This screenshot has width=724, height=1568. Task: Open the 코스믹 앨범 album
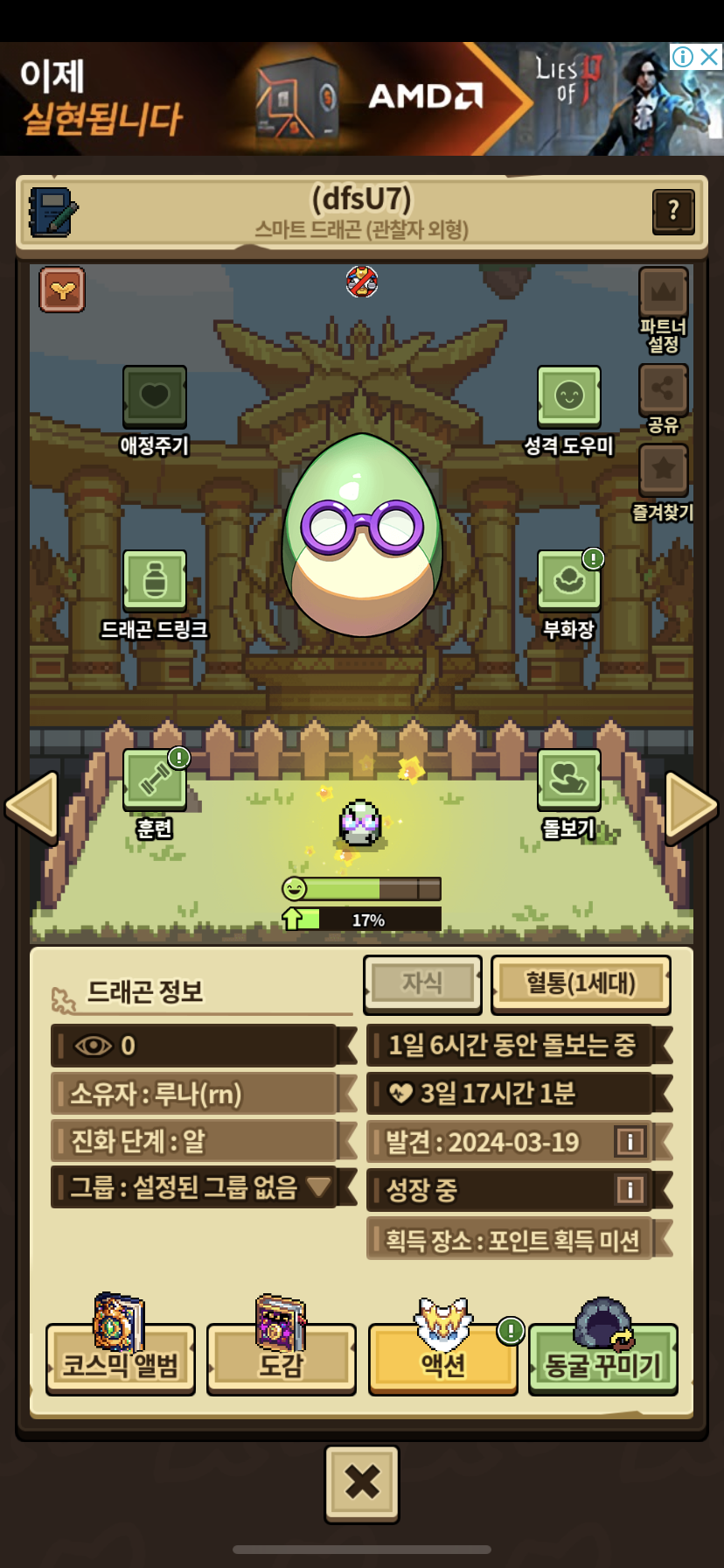[121, 1363]
